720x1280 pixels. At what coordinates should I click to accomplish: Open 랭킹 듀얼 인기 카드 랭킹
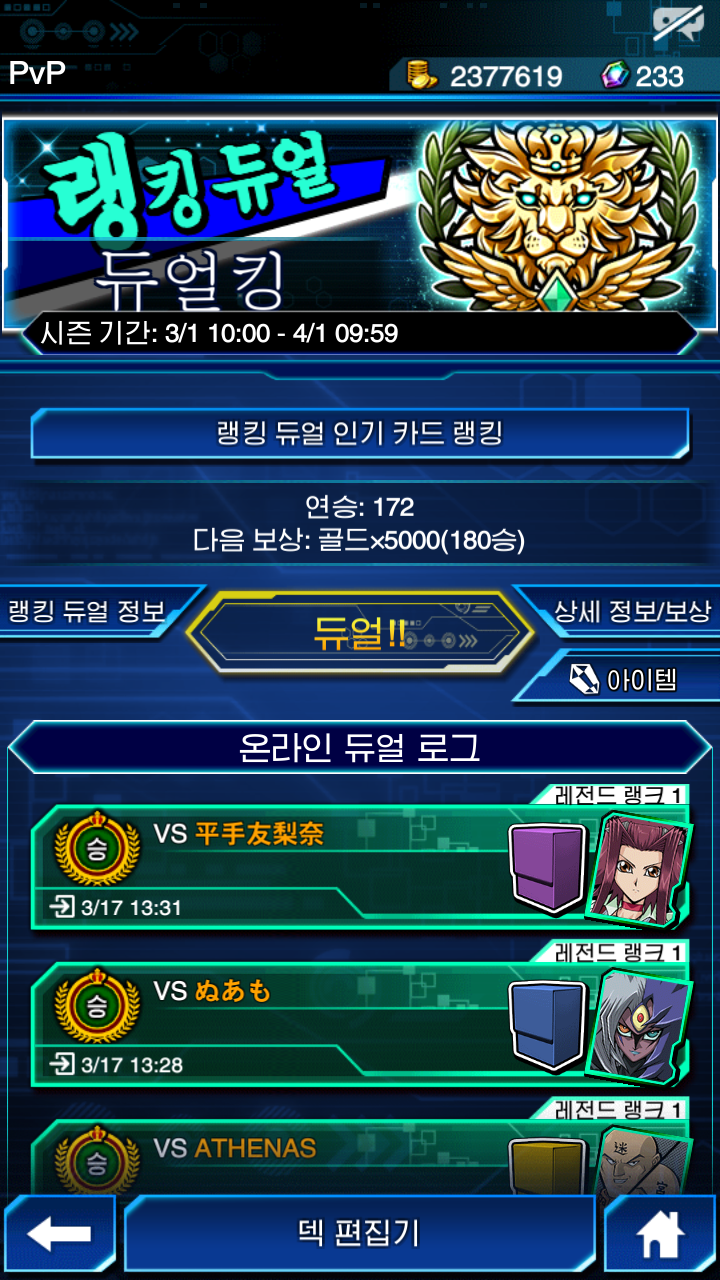click(360, 433)
